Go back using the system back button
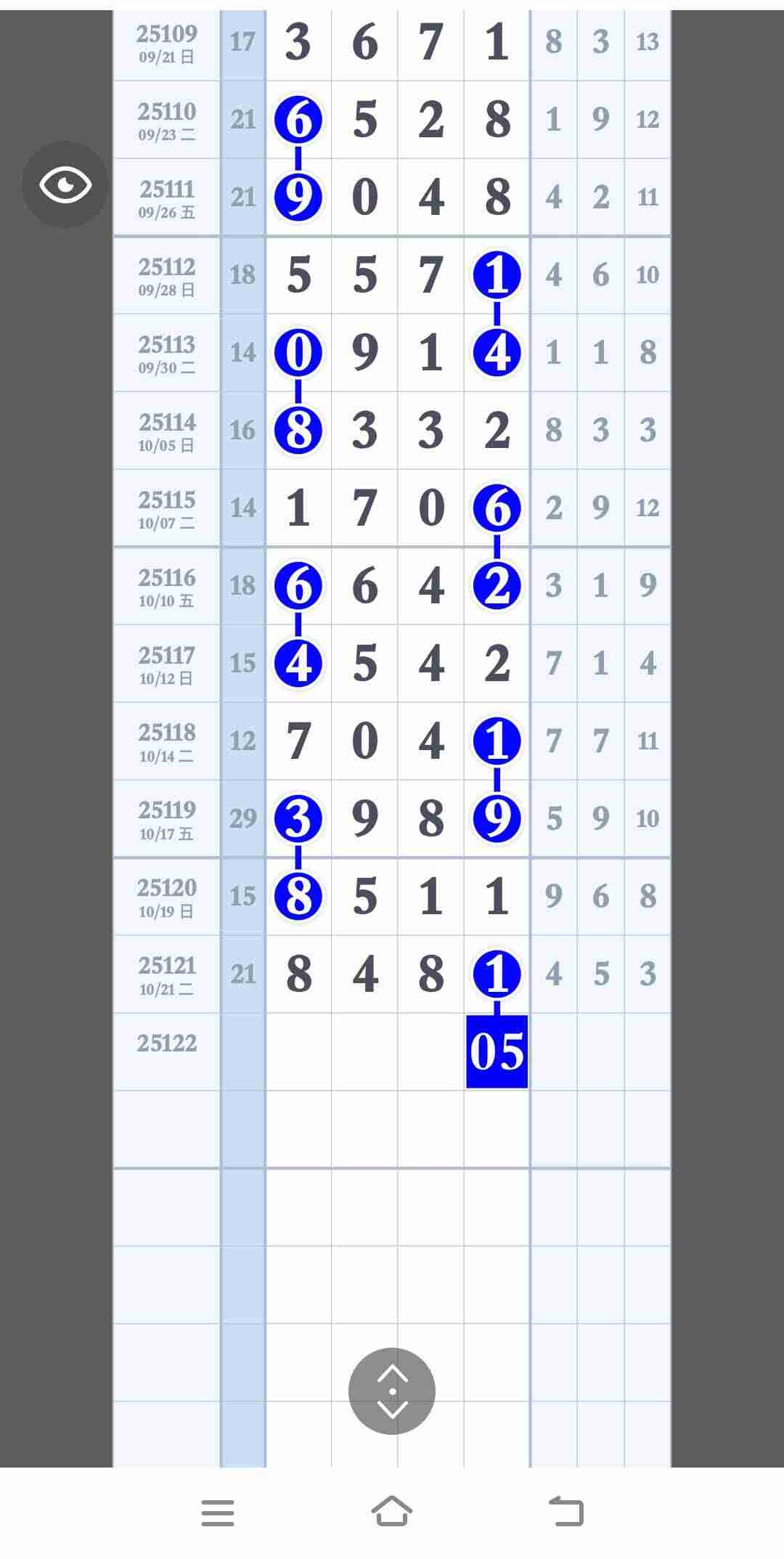This screenshot has width=784, height=1559. click(566, 1512)
